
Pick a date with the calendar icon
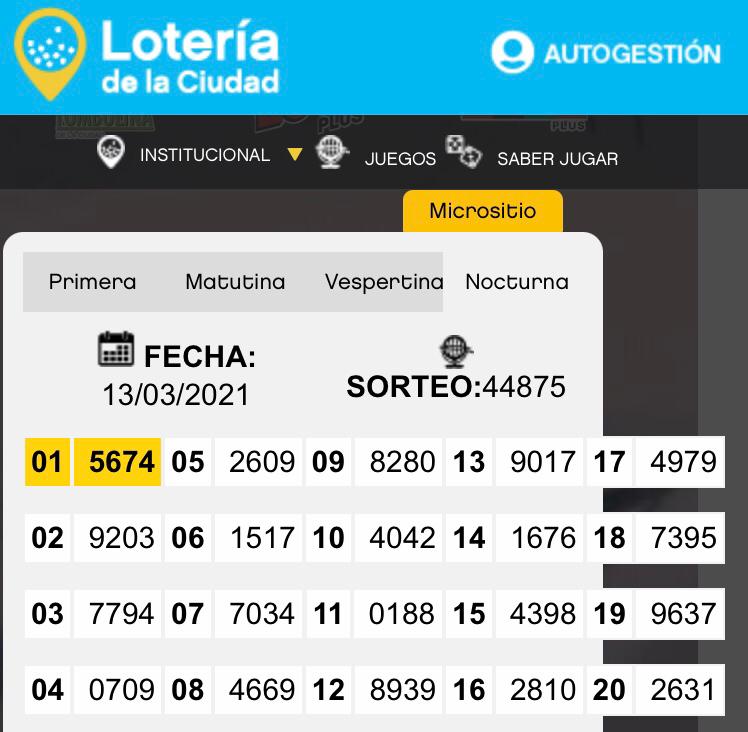(115, 349)
